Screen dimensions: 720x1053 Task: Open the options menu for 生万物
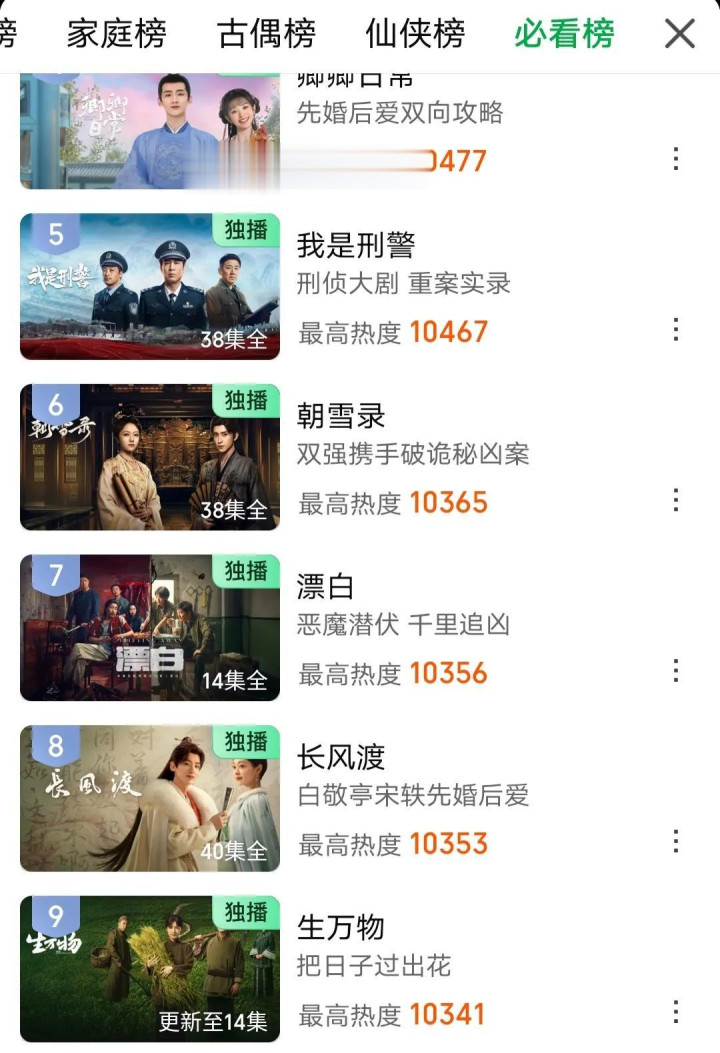point(676,1011)
